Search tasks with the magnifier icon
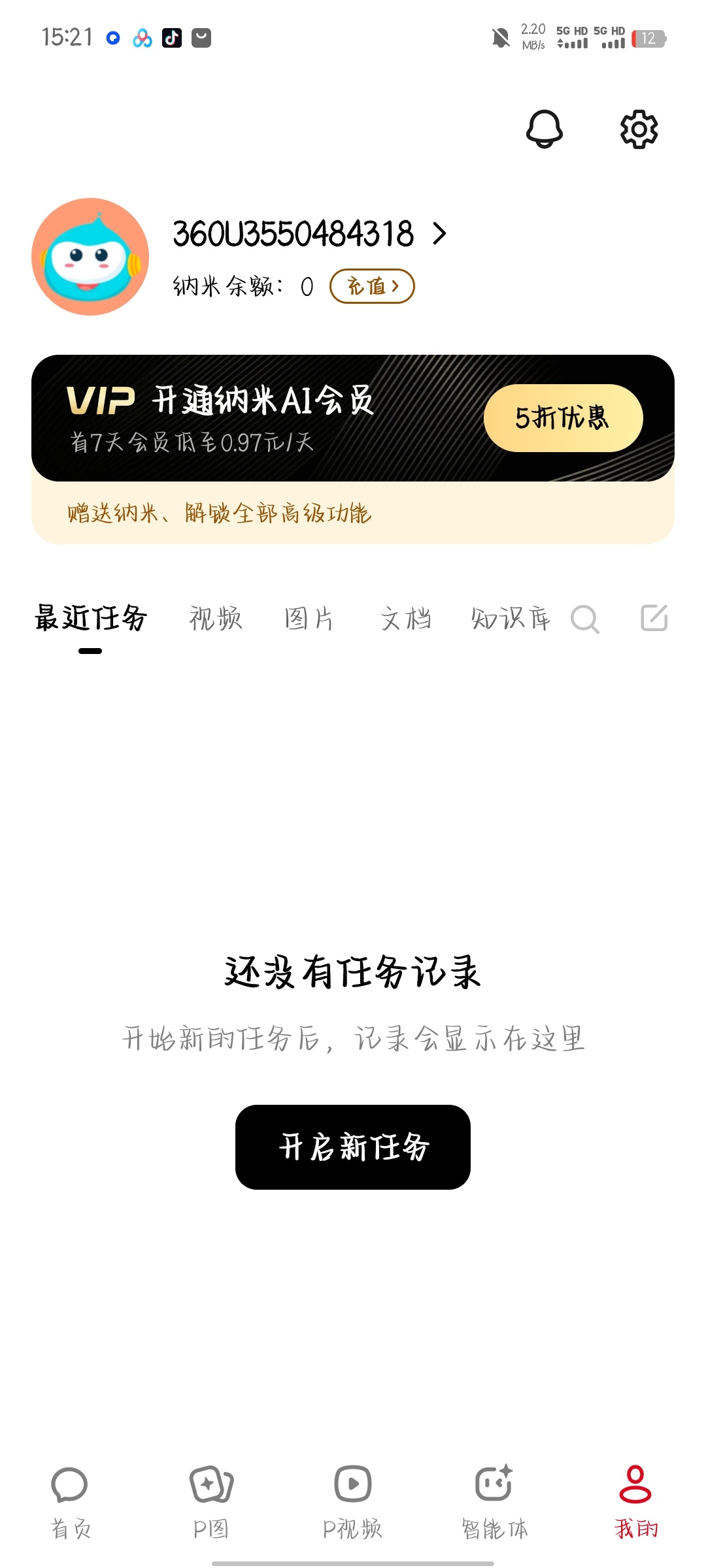 click(584, 619)
